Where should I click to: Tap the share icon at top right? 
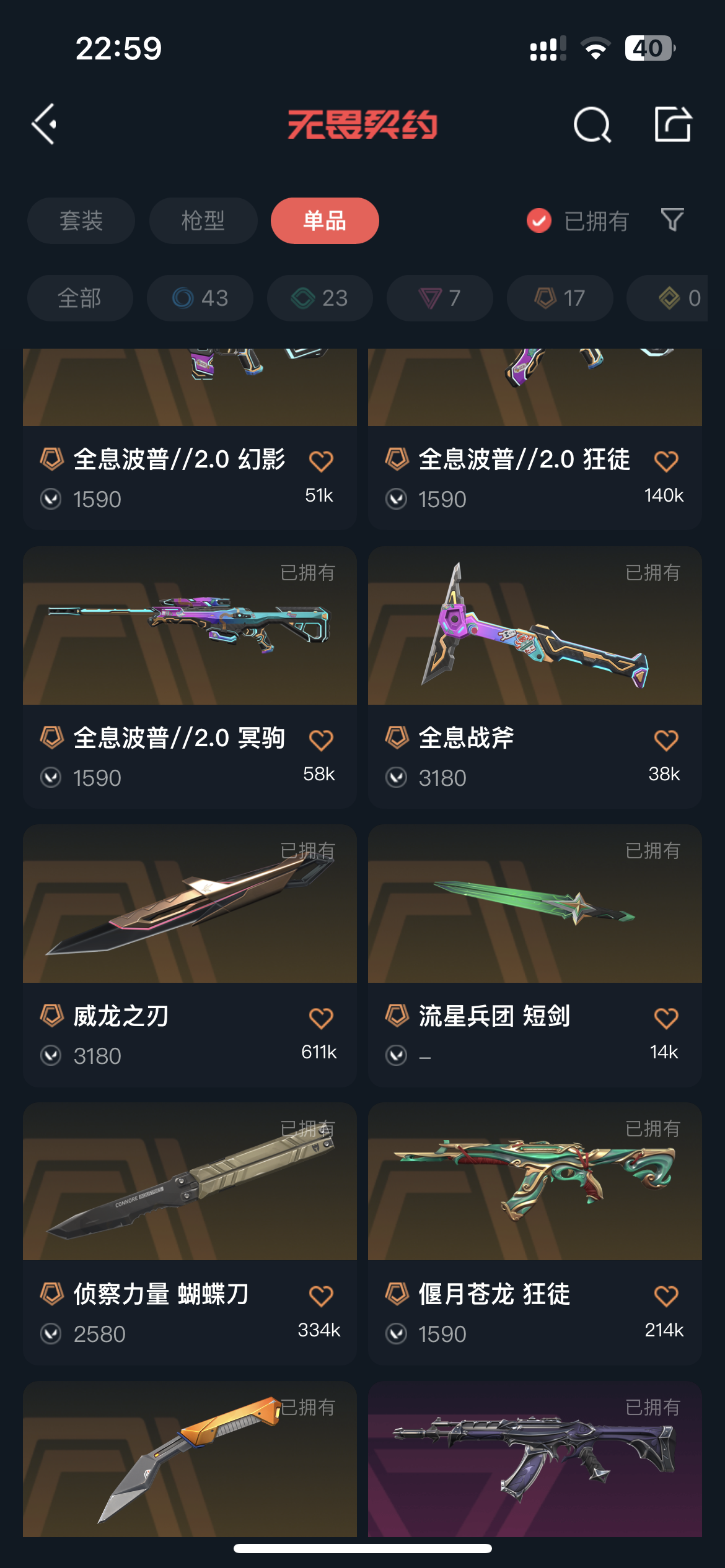coord(673,124)
